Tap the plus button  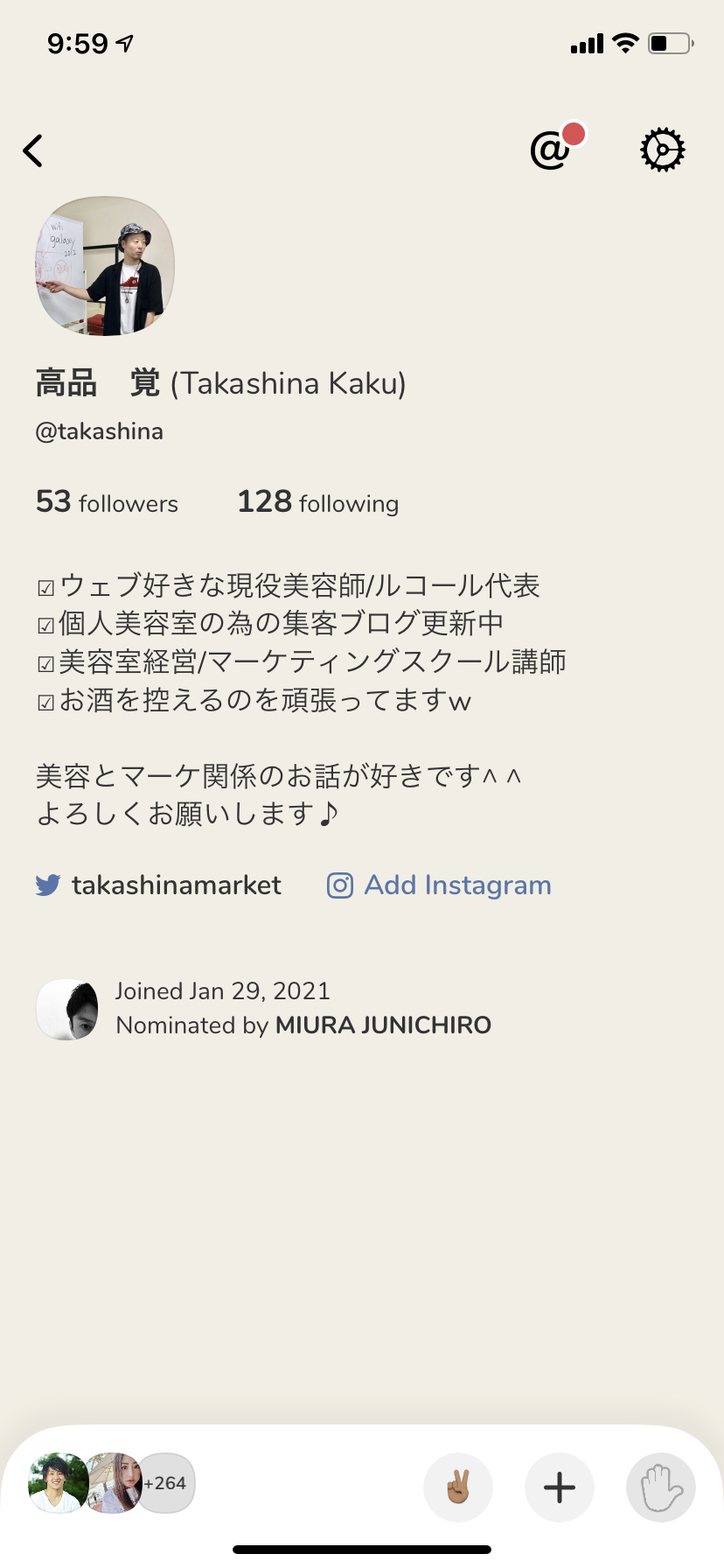[560, 1487]
